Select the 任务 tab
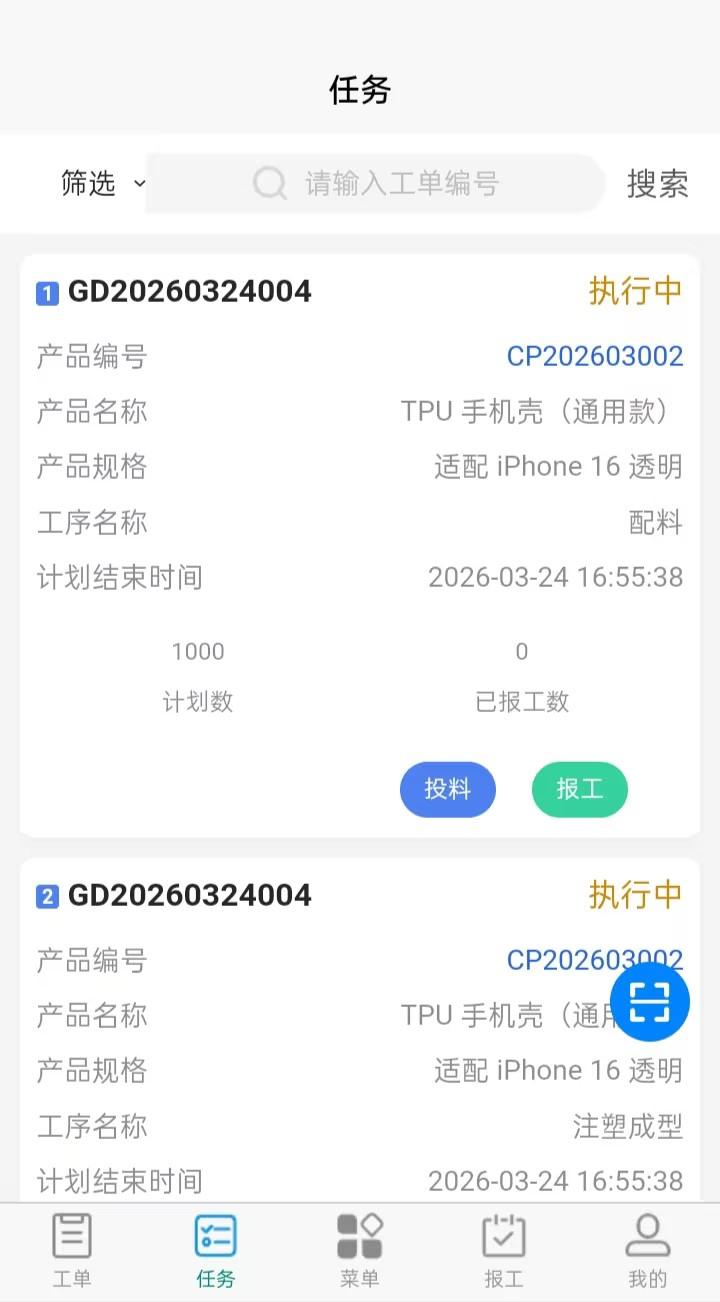Image resolution: width=720 pixels, height=1302 pixels. [216, 1251]
